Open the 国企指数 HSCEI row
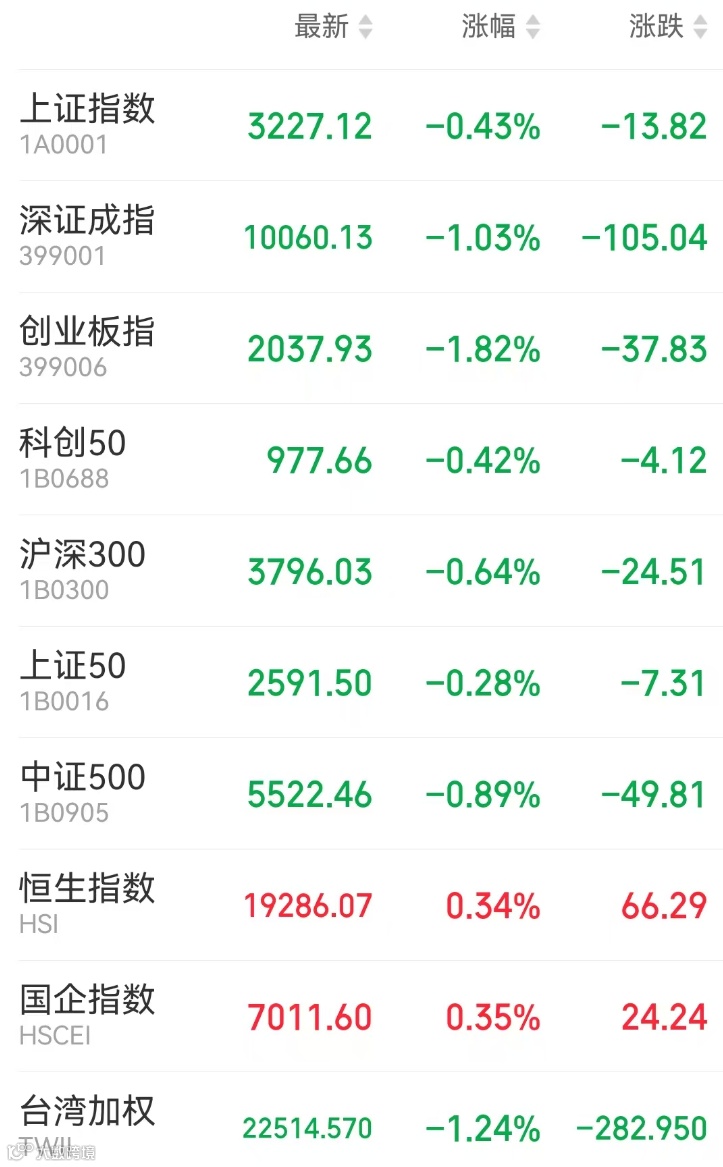Screen dimensions: 723x1167 370,1017
